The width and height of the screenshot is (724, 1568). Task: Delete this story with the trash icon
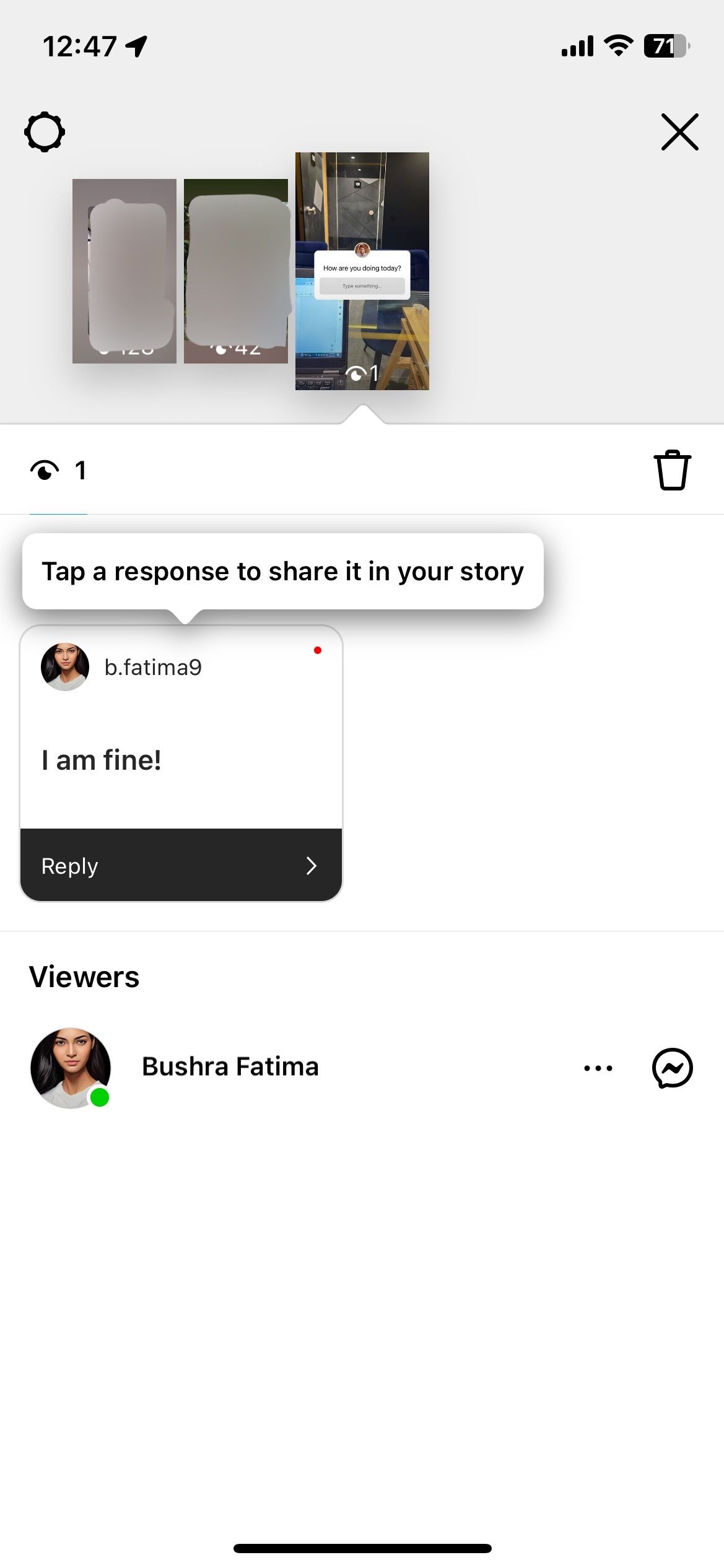point(672,471)
